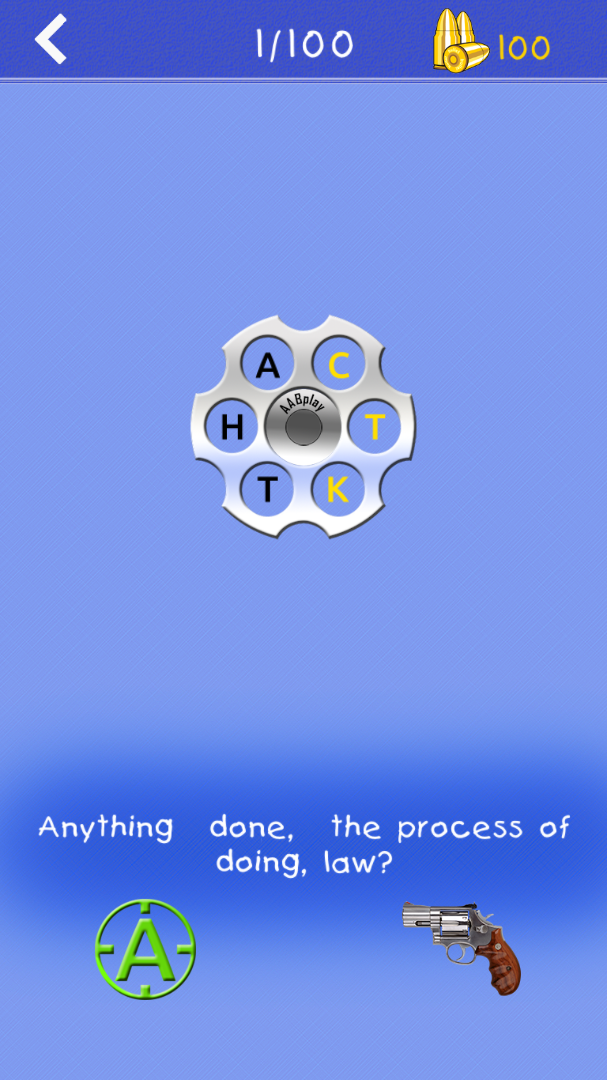Select letter H in the cylinder

[232, 428]
